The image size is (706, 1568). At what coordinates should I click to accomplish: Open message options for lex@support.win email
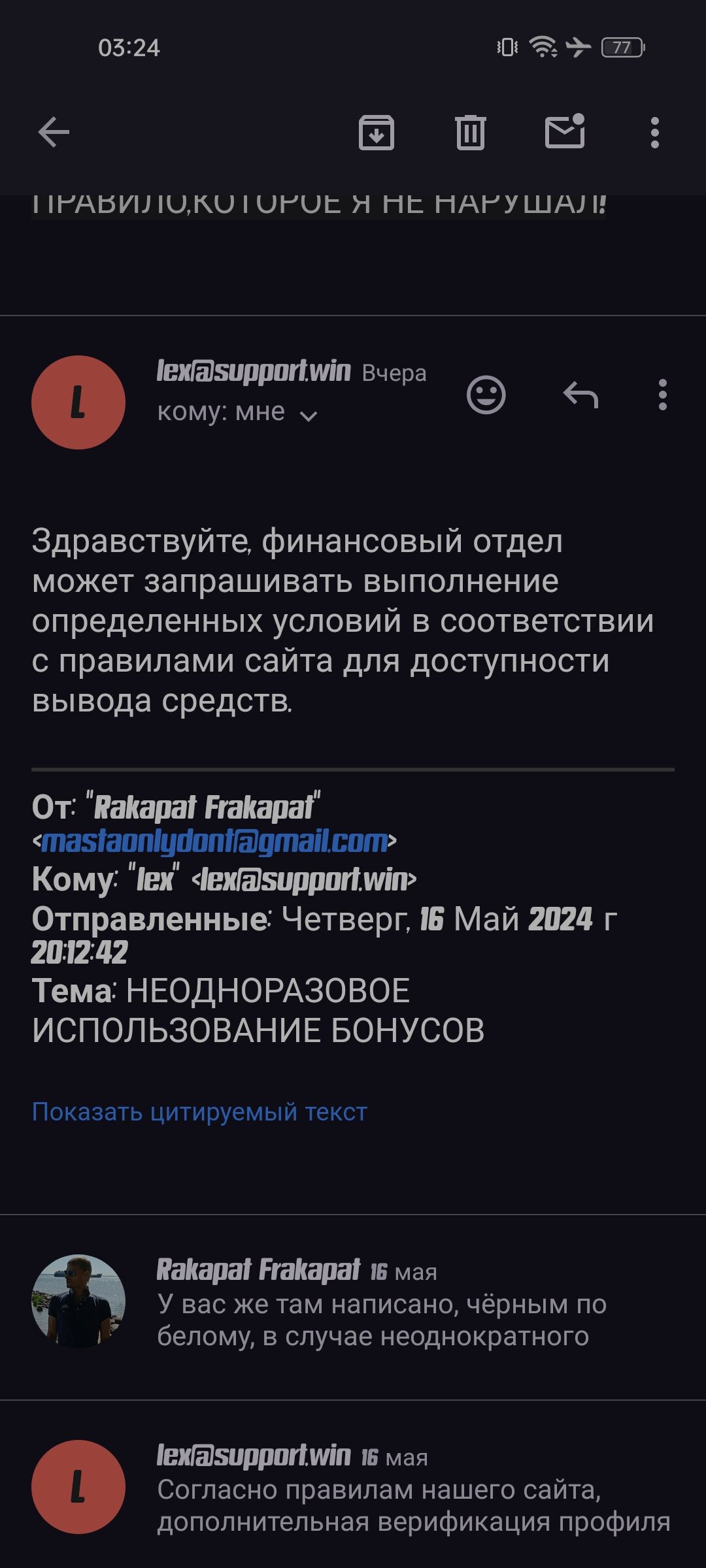click(x=662, y=395)
